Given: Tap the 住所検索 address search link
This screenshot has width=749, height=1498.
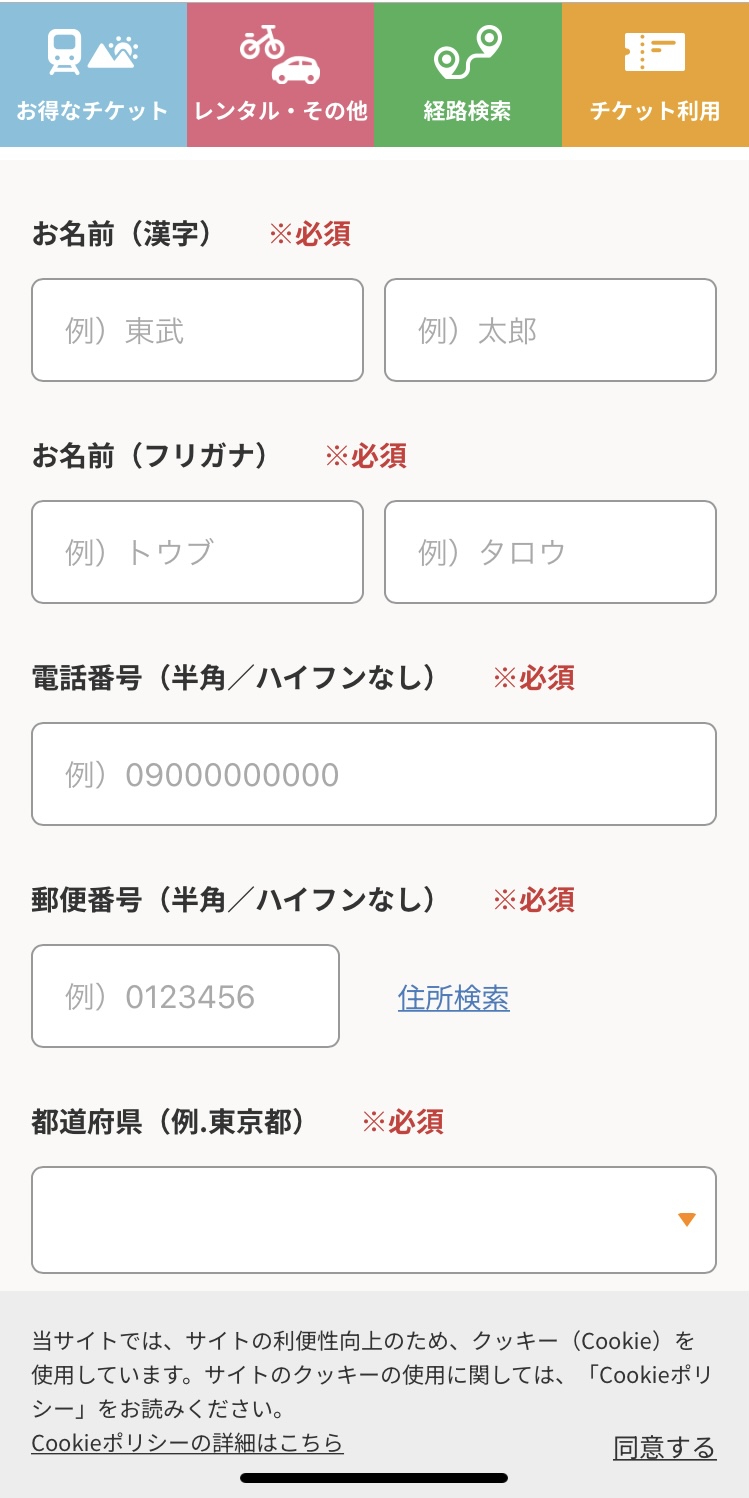Looking at the screenshot, I should tap(454, 998).
